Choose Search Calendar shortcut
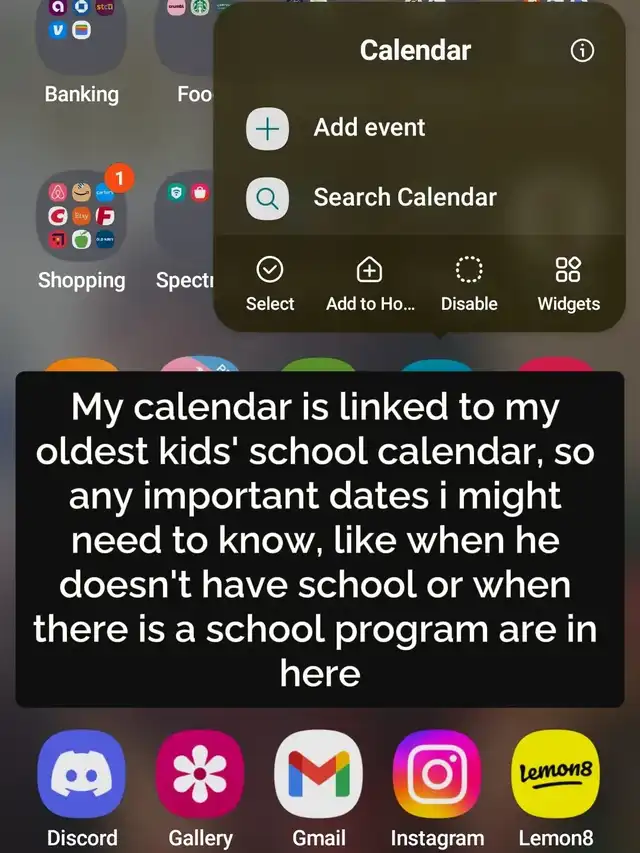The image size is (640, 853). 404,197
